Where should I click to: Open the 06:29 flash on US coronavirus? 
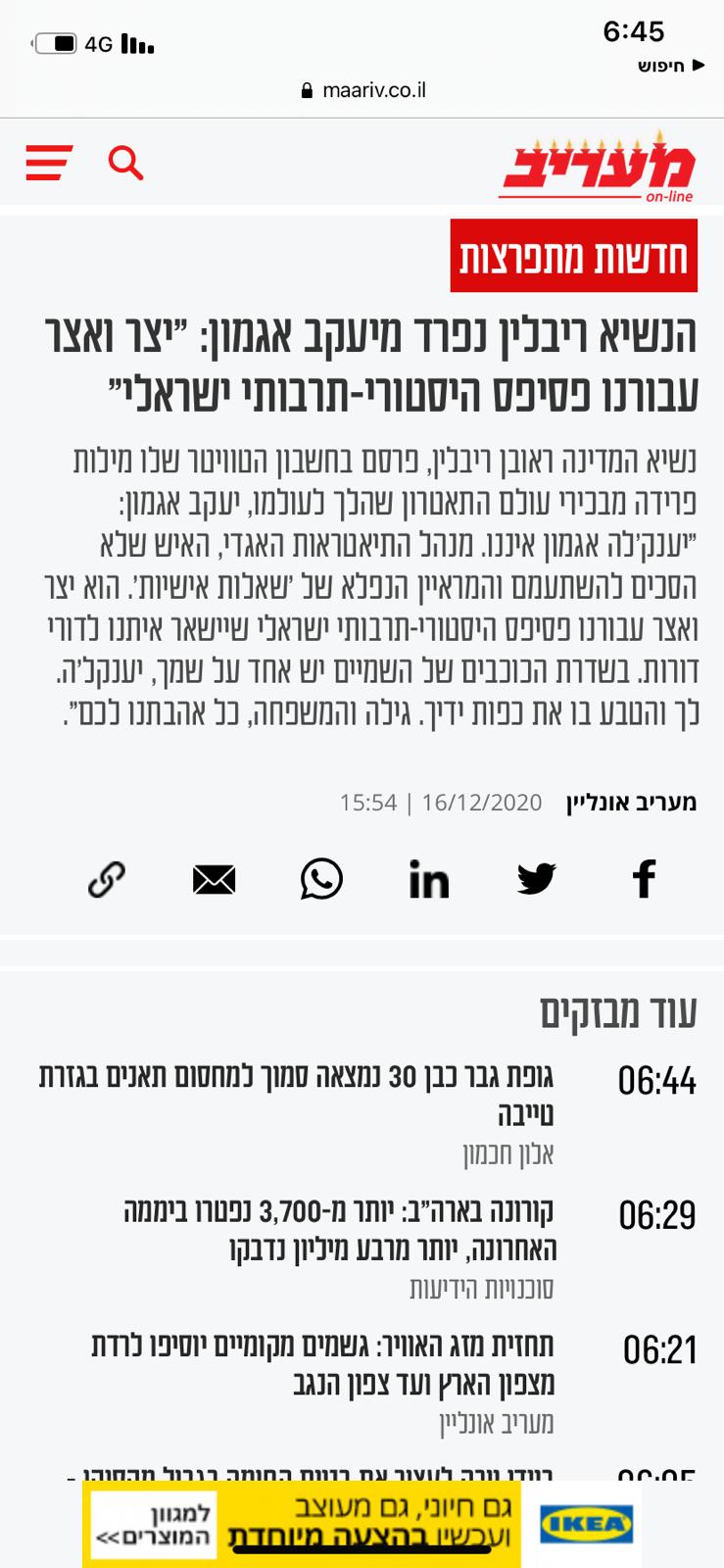coord(339,1230)
